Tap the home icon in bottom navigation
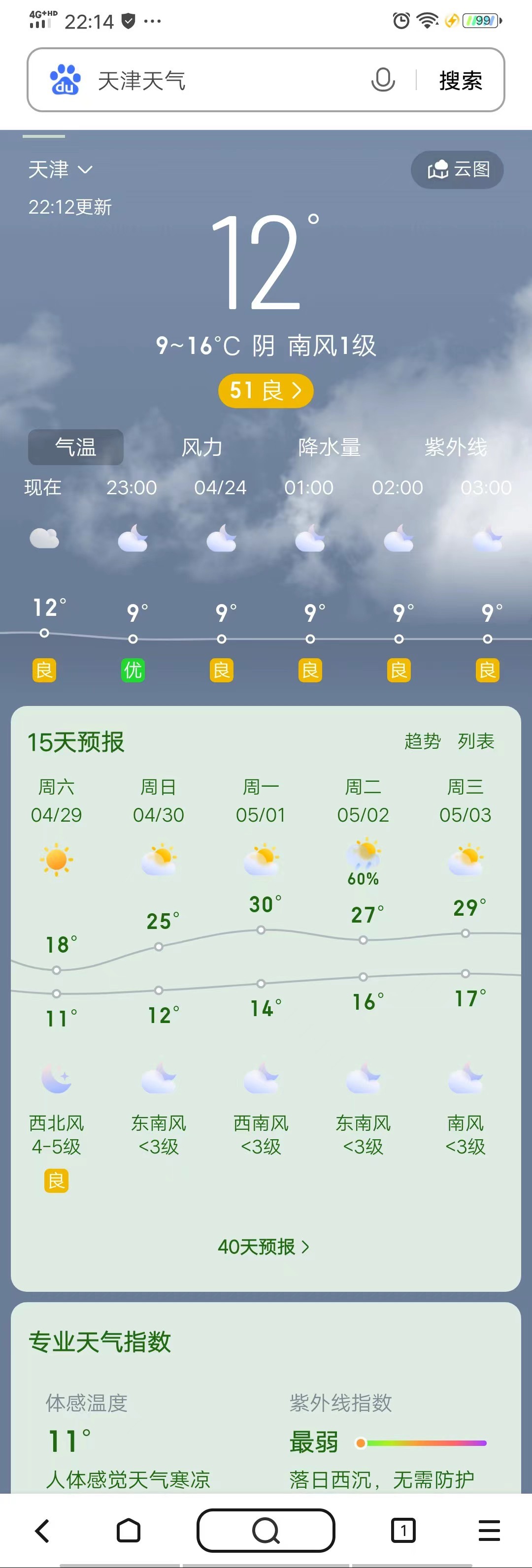Image resolution: width=532 pixels, height=1568 pixels. click(129, 1530)
